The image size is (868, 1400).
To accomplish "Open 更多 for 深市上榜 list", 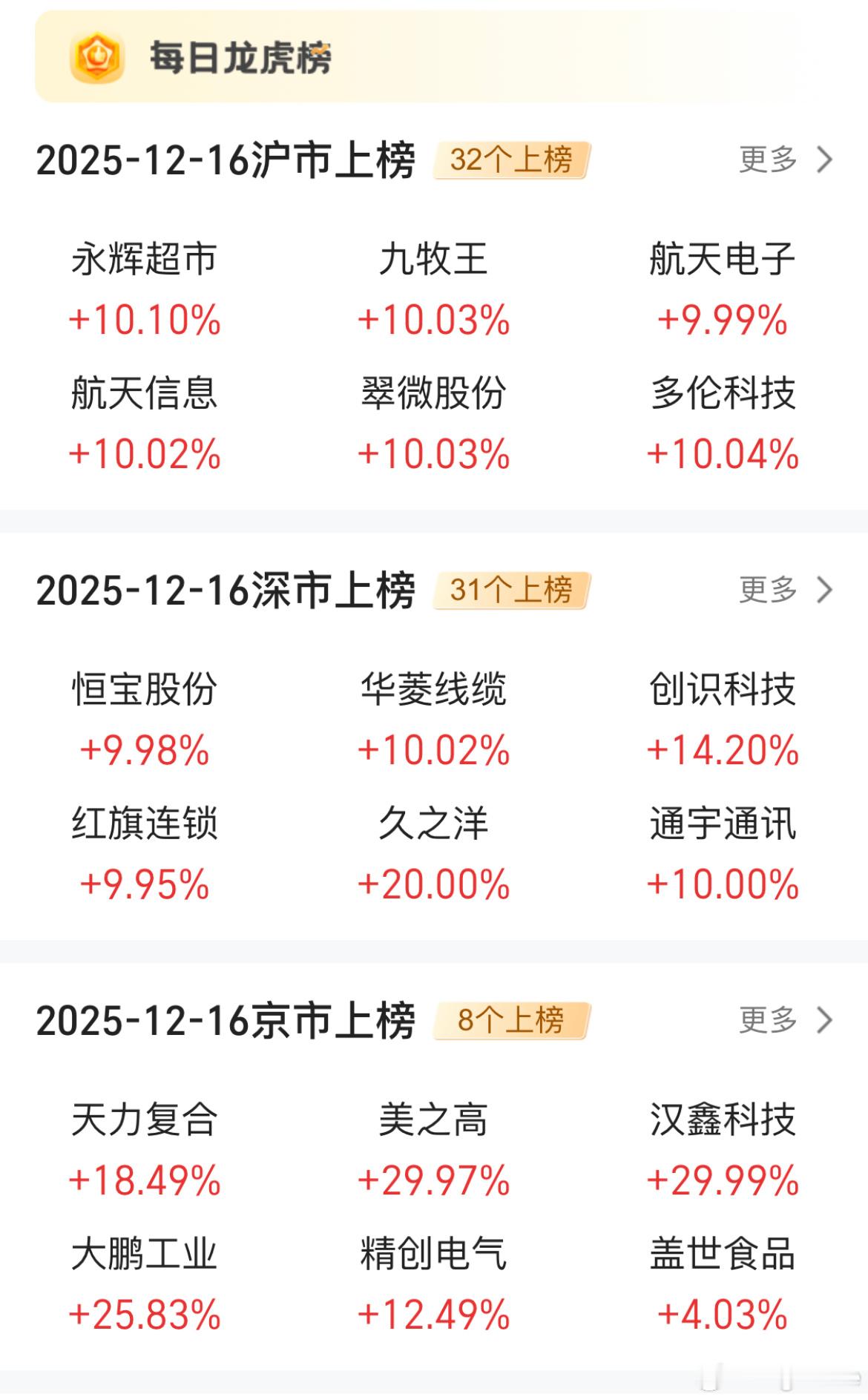I will (x=785, y=590).
